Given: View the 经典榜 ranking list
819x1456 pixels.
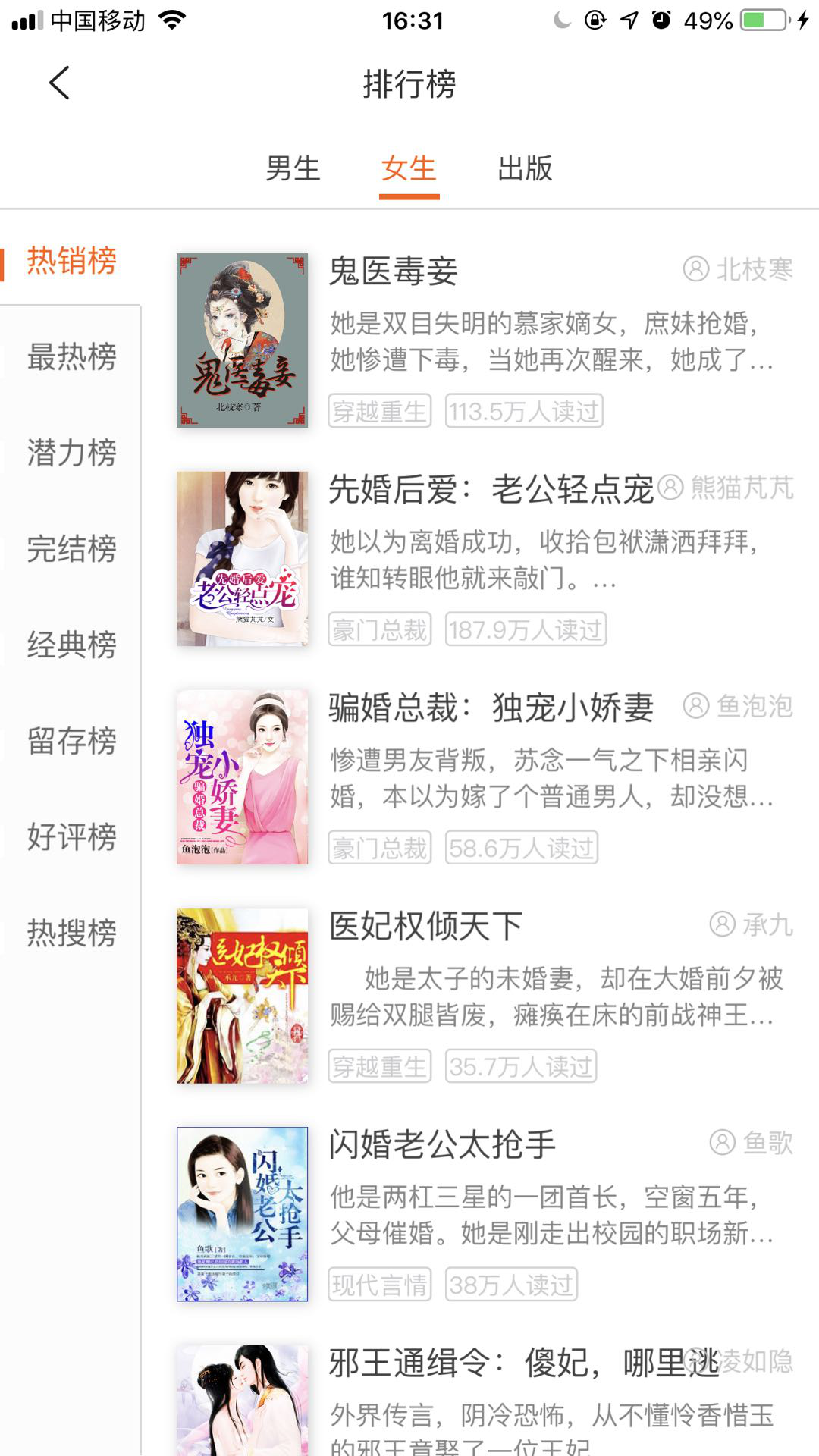Looking at the screenshot, I should [x=71, y=645].
